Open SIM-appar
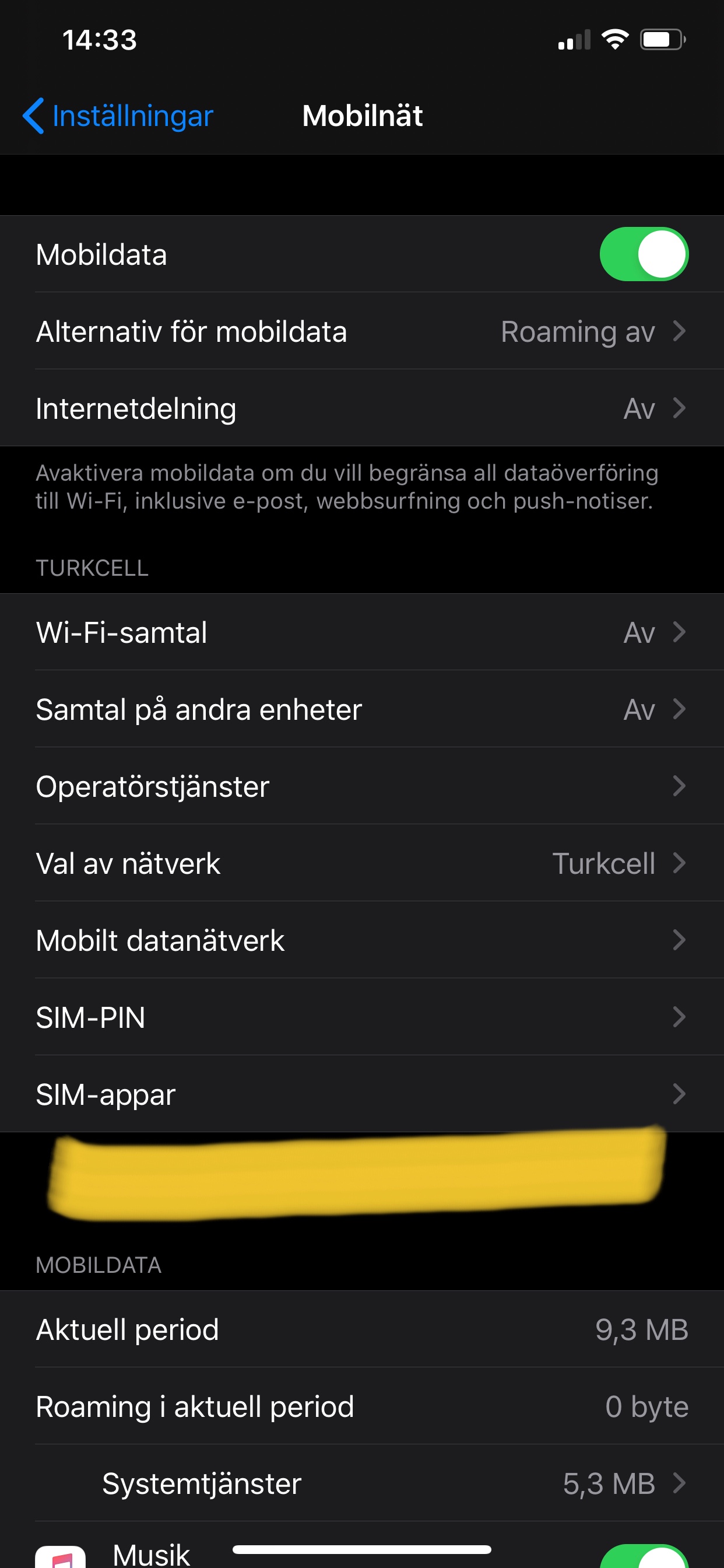The width and height of the screenshot is (724, 1568). (x=361, y=1094)
